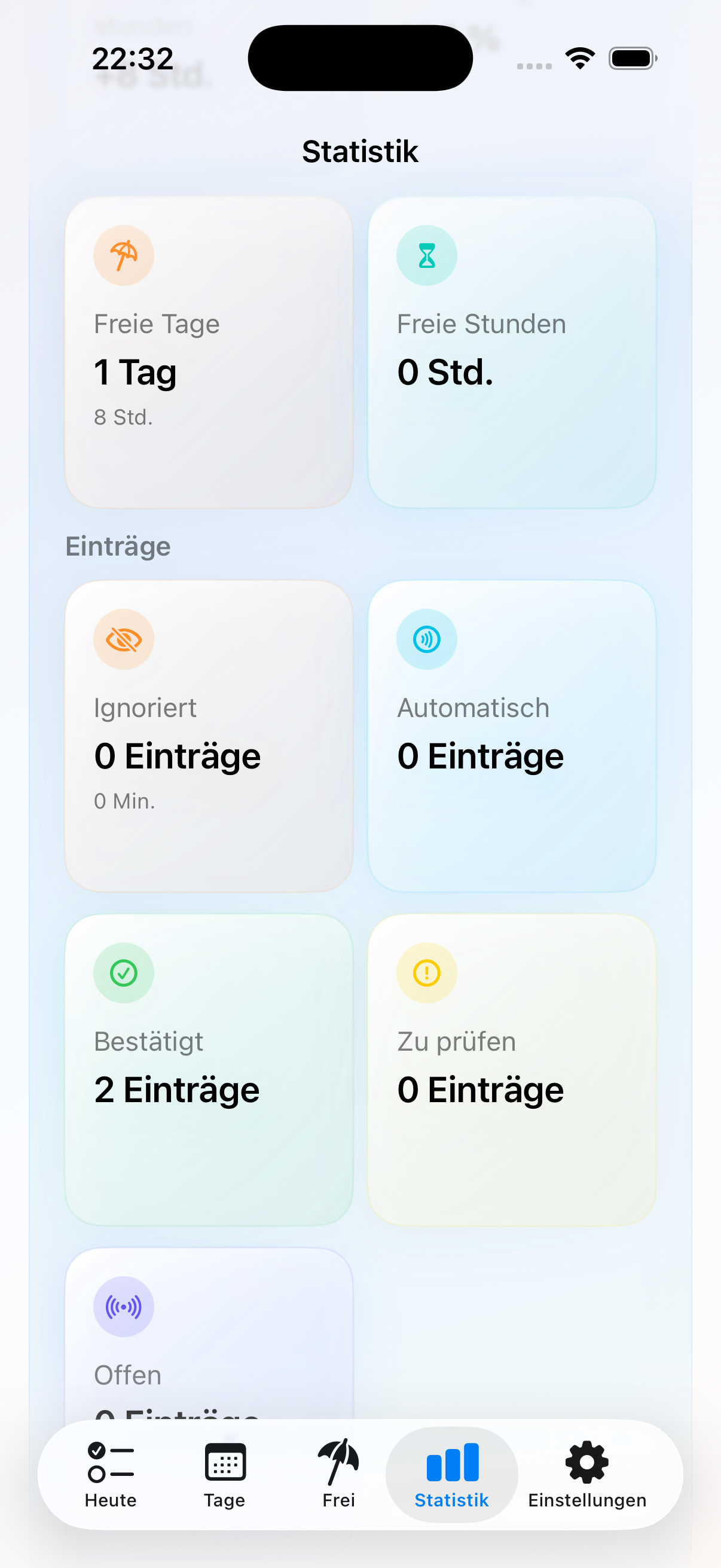Tap the yellow warning icon on Zu prüfen
Image resolution: width=721 pixels, height=1568 pixels.
426,972
